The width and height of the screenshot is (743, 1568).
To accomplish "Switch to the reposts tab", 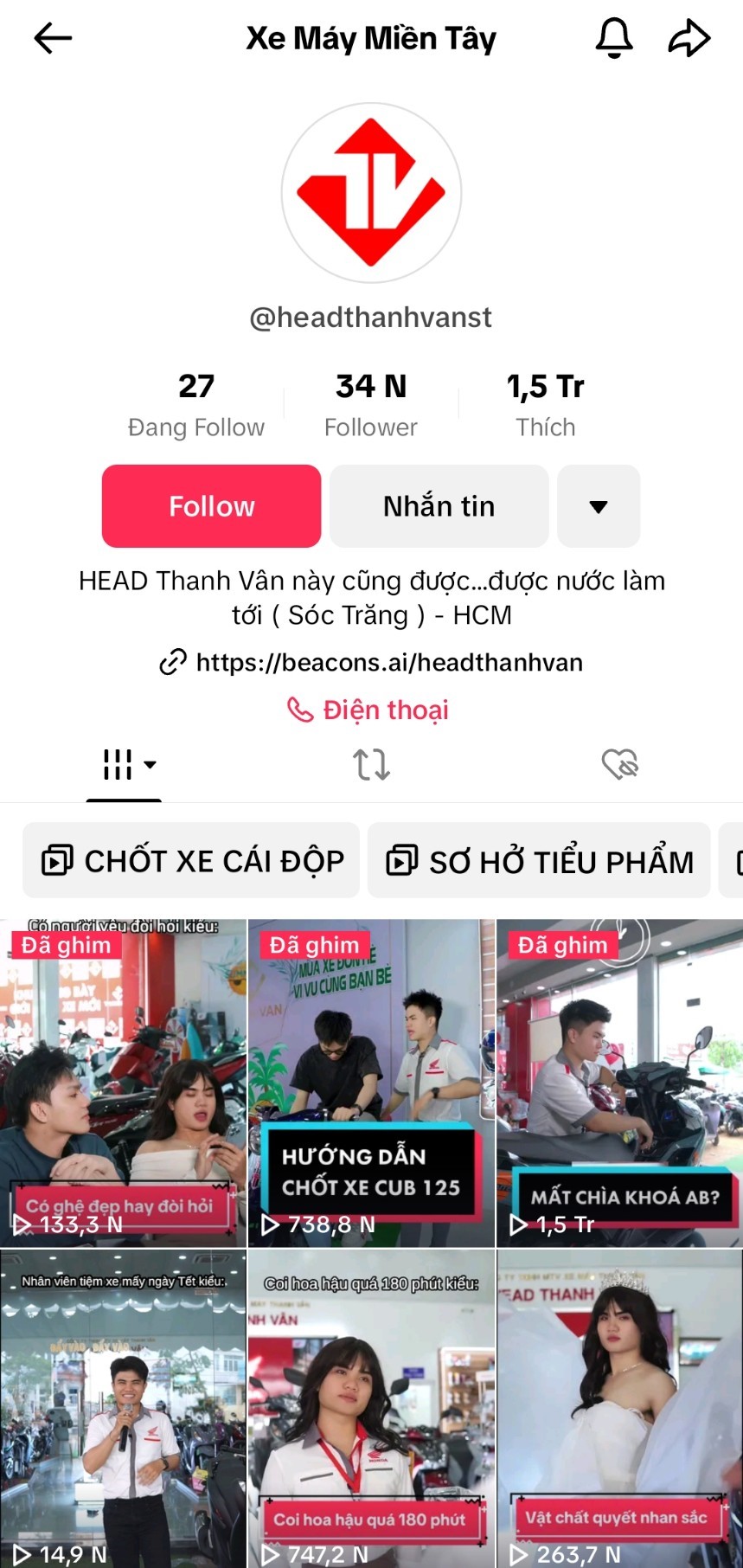I will (x=371, y=765).
